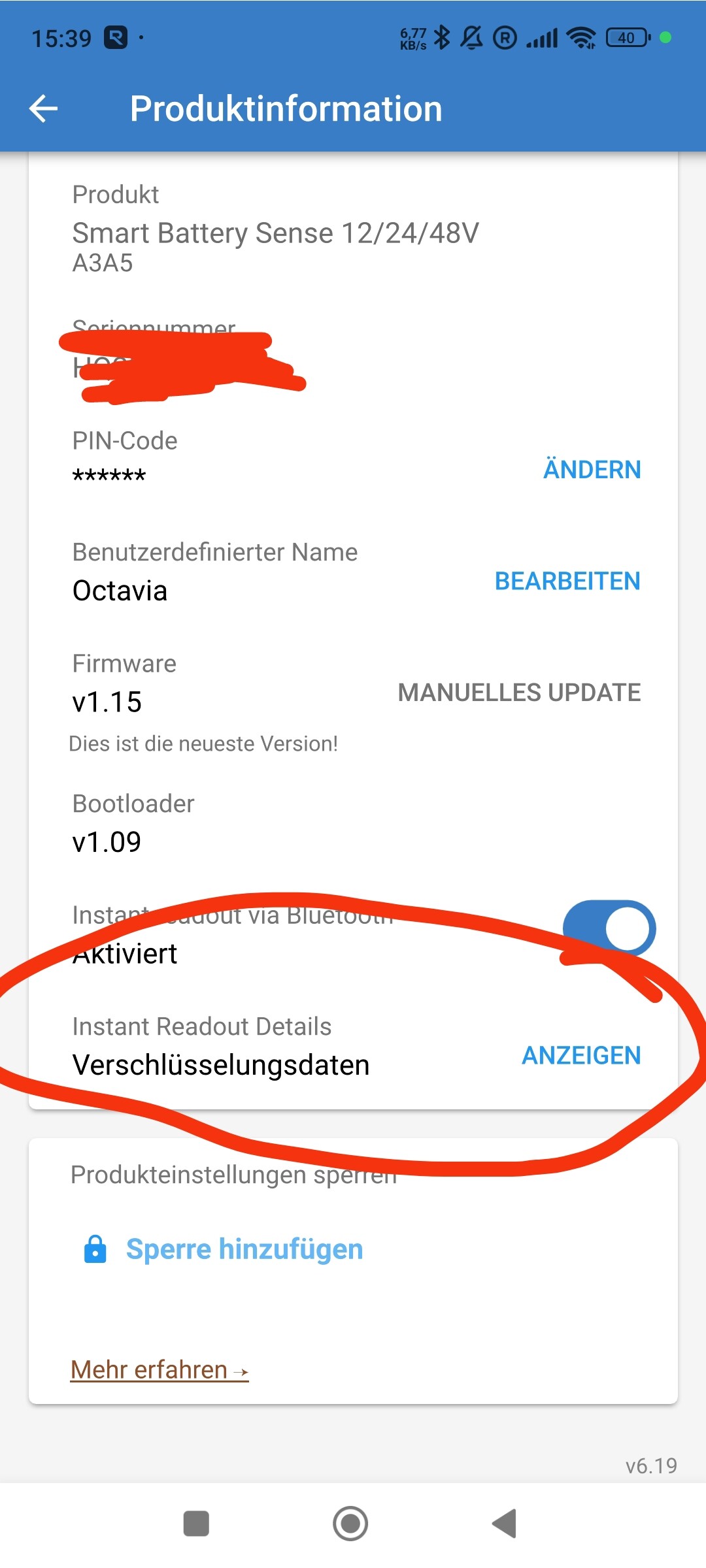This screenshot has height=1568, width=706.
Task: Open the Mehr erfahren link
Action: point(160,1369)
